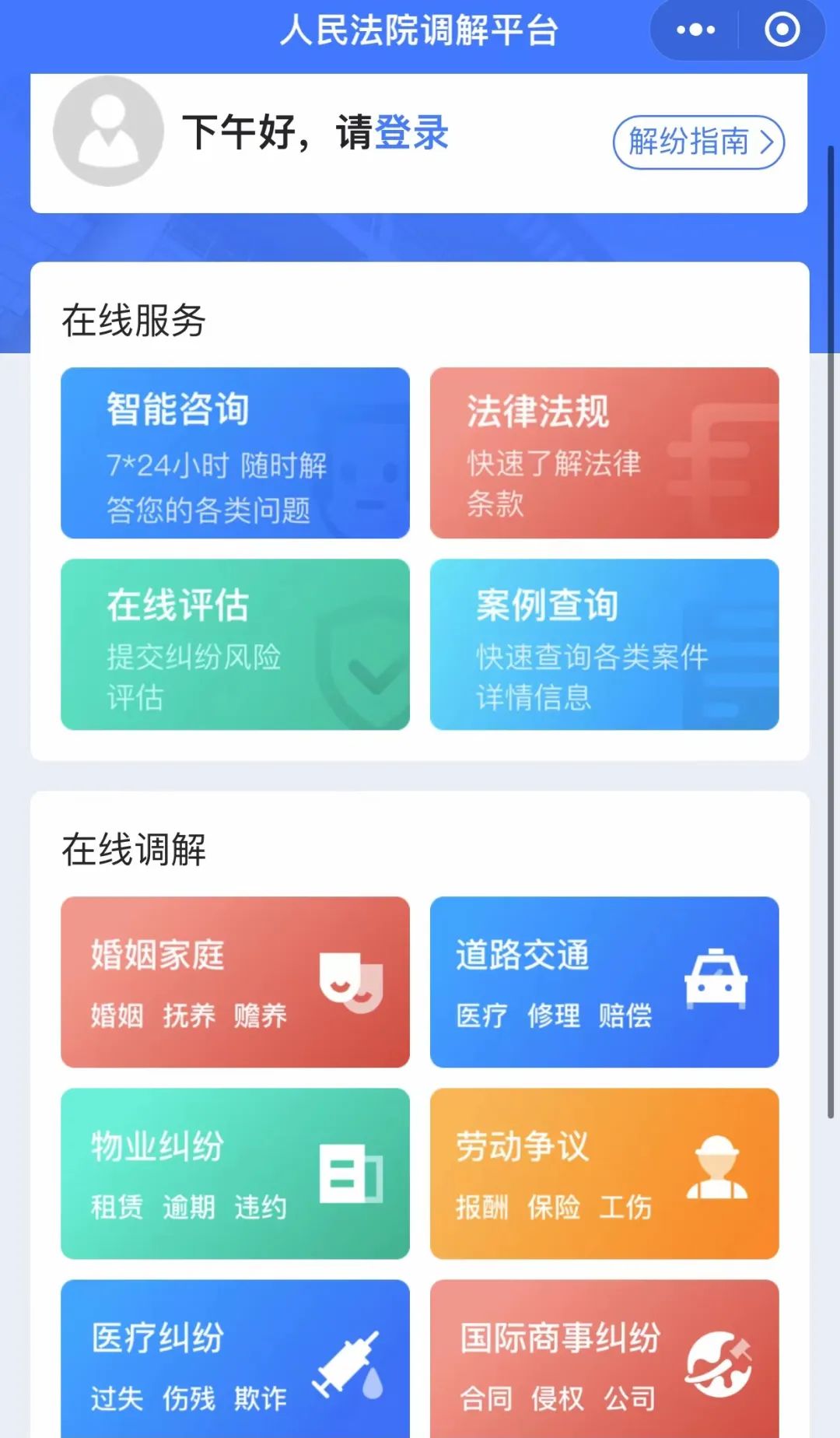Tap the 登录 login link

point(411,132)
